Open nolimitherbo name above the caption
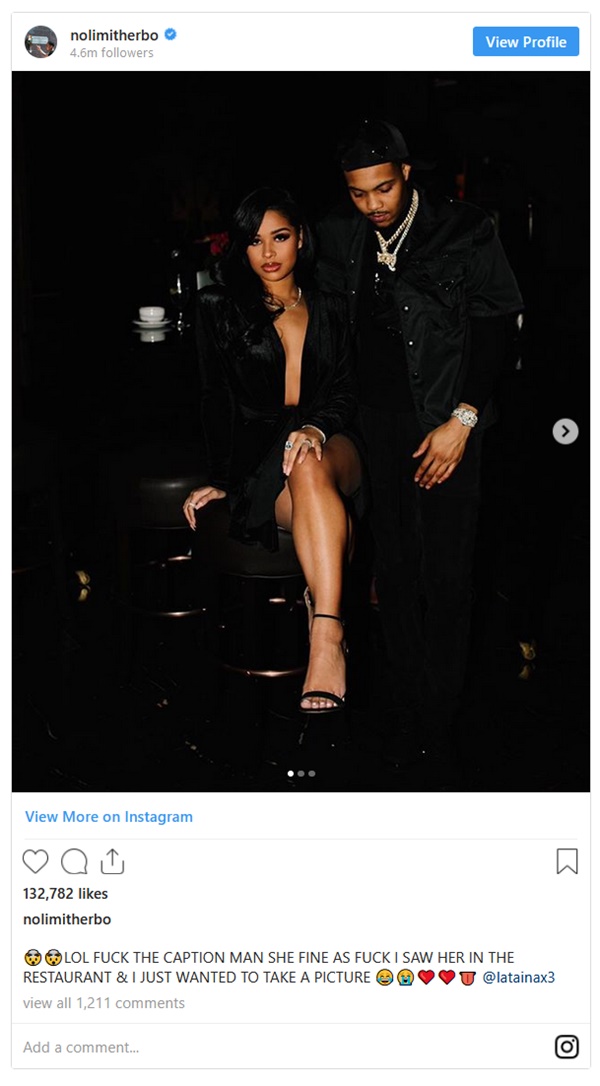This screenshot has width=600, height=1086. click(x=67, y=919)
